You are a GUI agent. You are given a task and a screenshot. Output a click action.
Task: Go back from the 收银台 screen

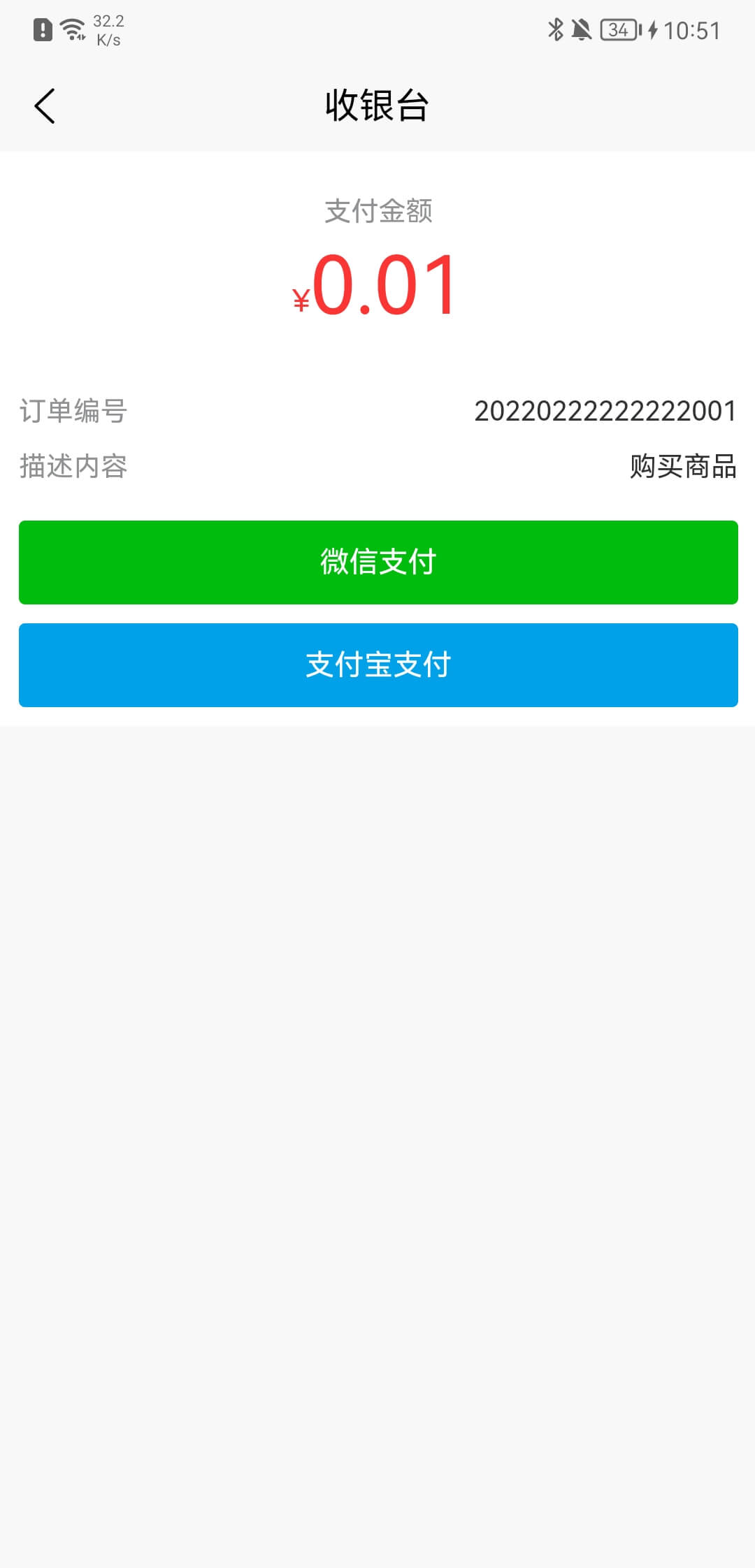[45, 106]
